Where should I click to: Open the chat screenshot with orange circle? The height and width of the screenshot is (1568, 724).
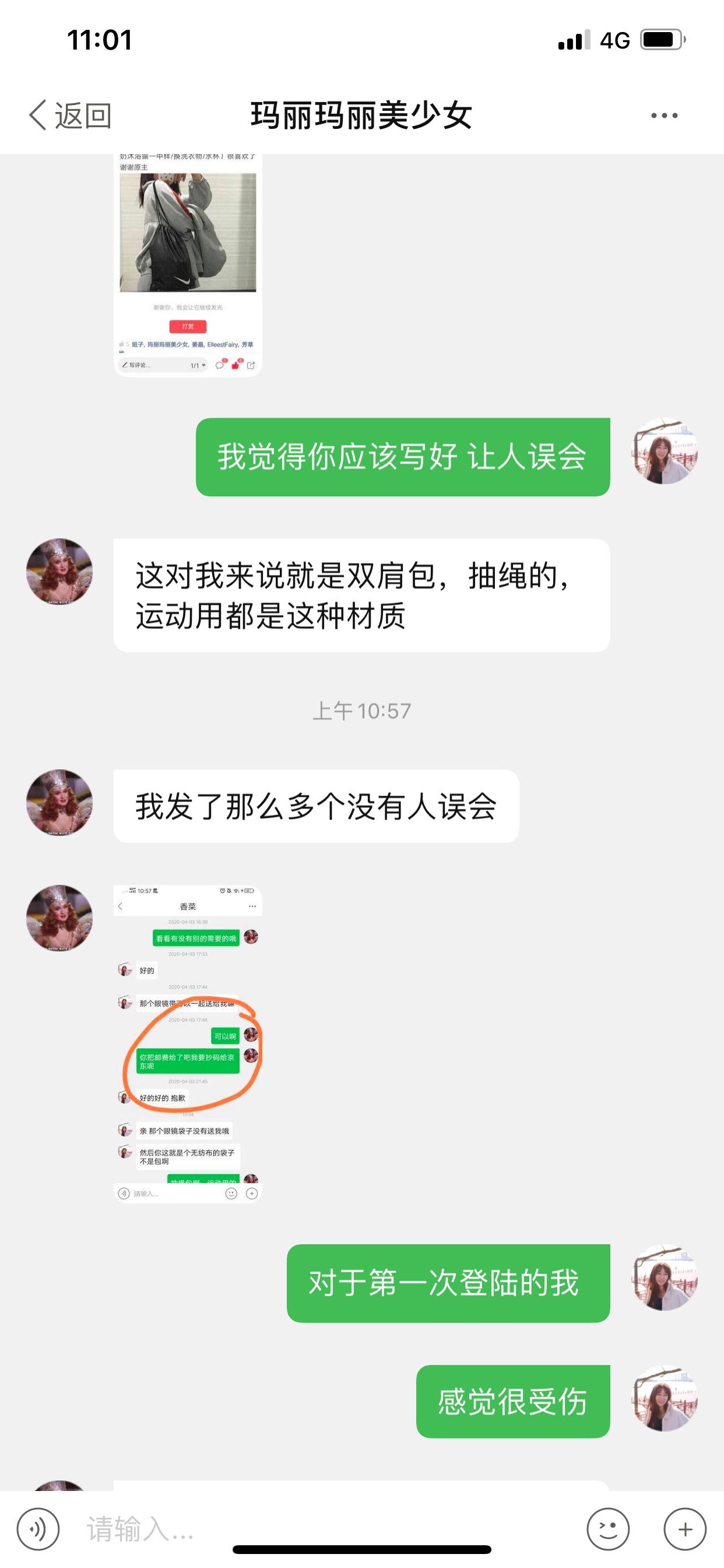(x=188, y=1044)
